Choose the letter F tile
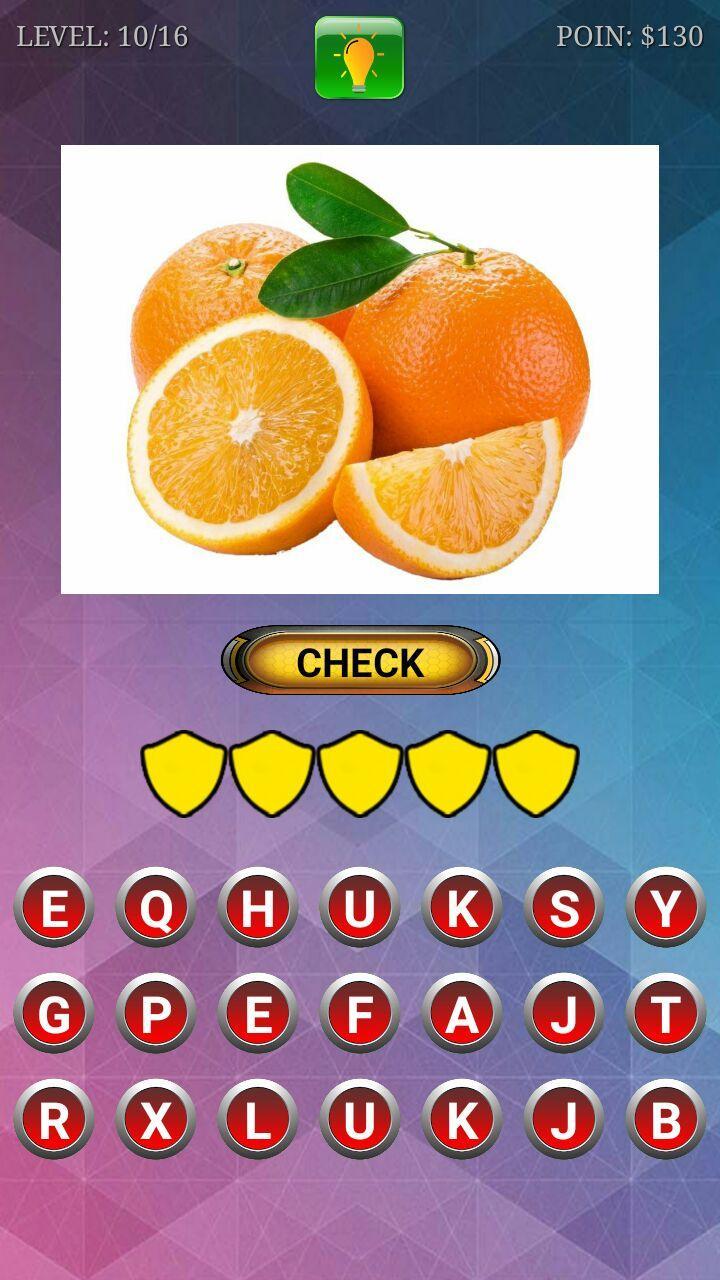This screenshot has width=720, height=1280. (x=359, y=1013)
